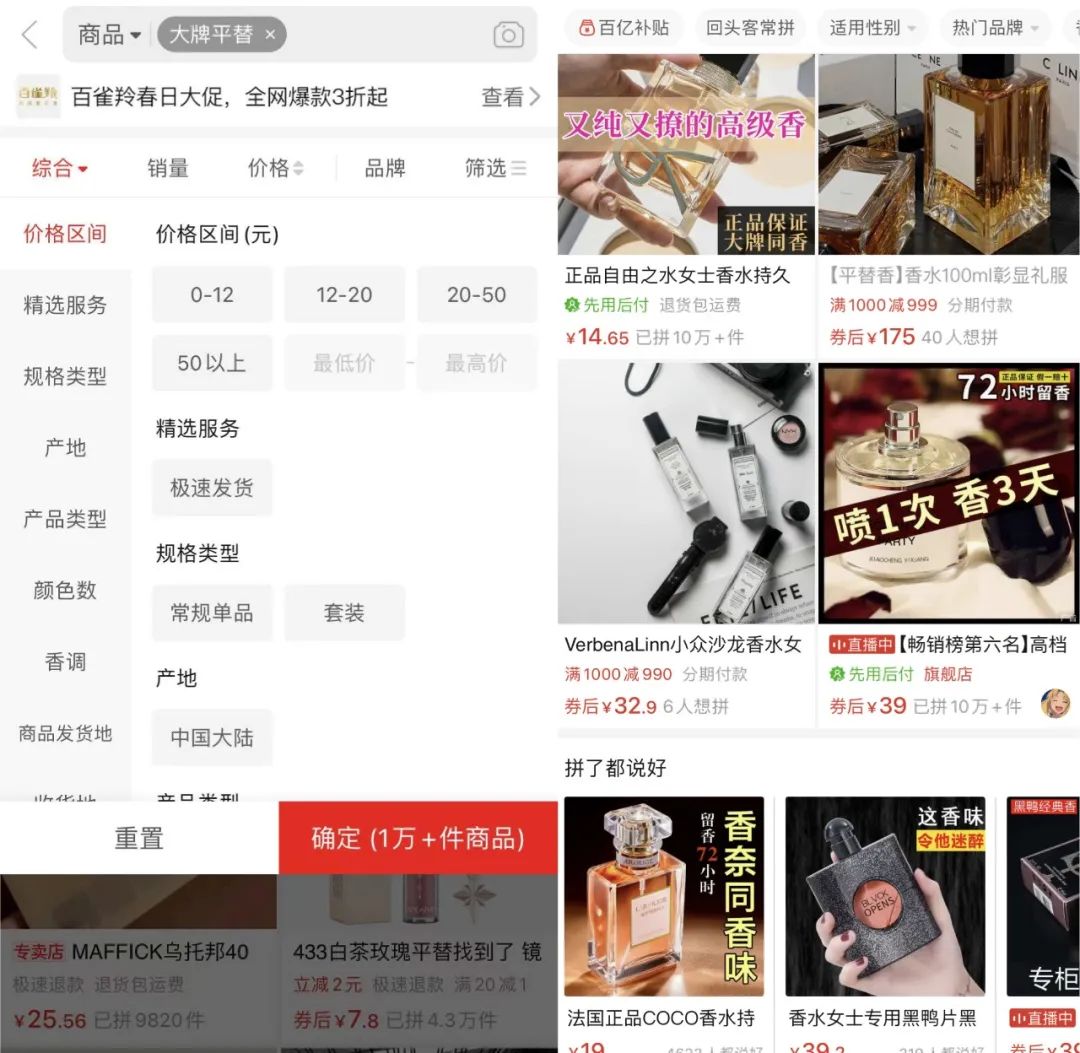Viewport: 1080px width, 1053px height.
Task: Reset filters with 重置
Action: (139, 838)
